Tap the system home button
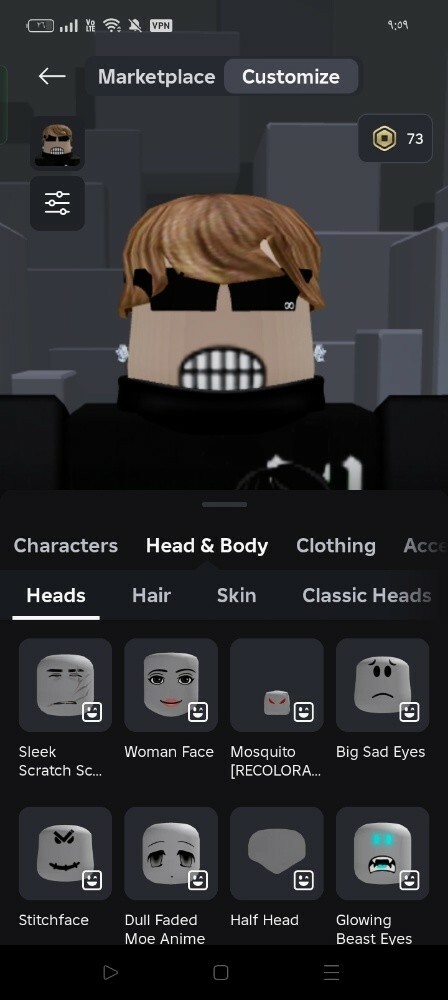The height and width of the screenshot is (1000, 448). 221,972
